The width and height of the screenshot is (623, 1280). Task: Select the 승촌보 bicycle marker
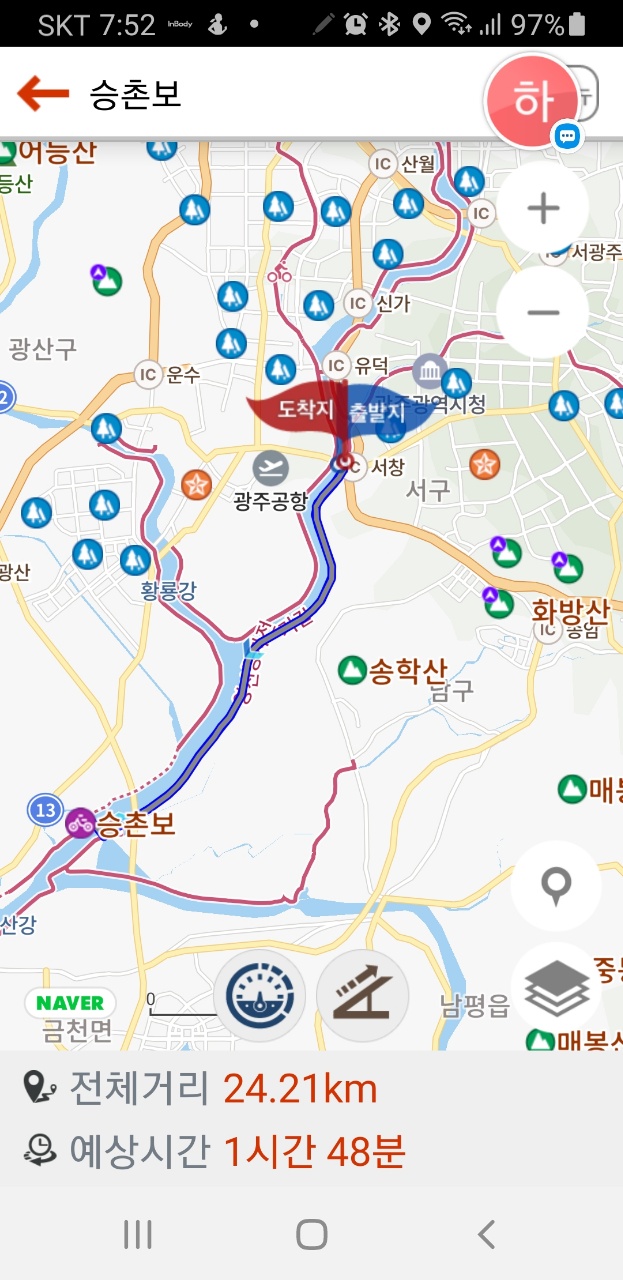click(80, 823)
